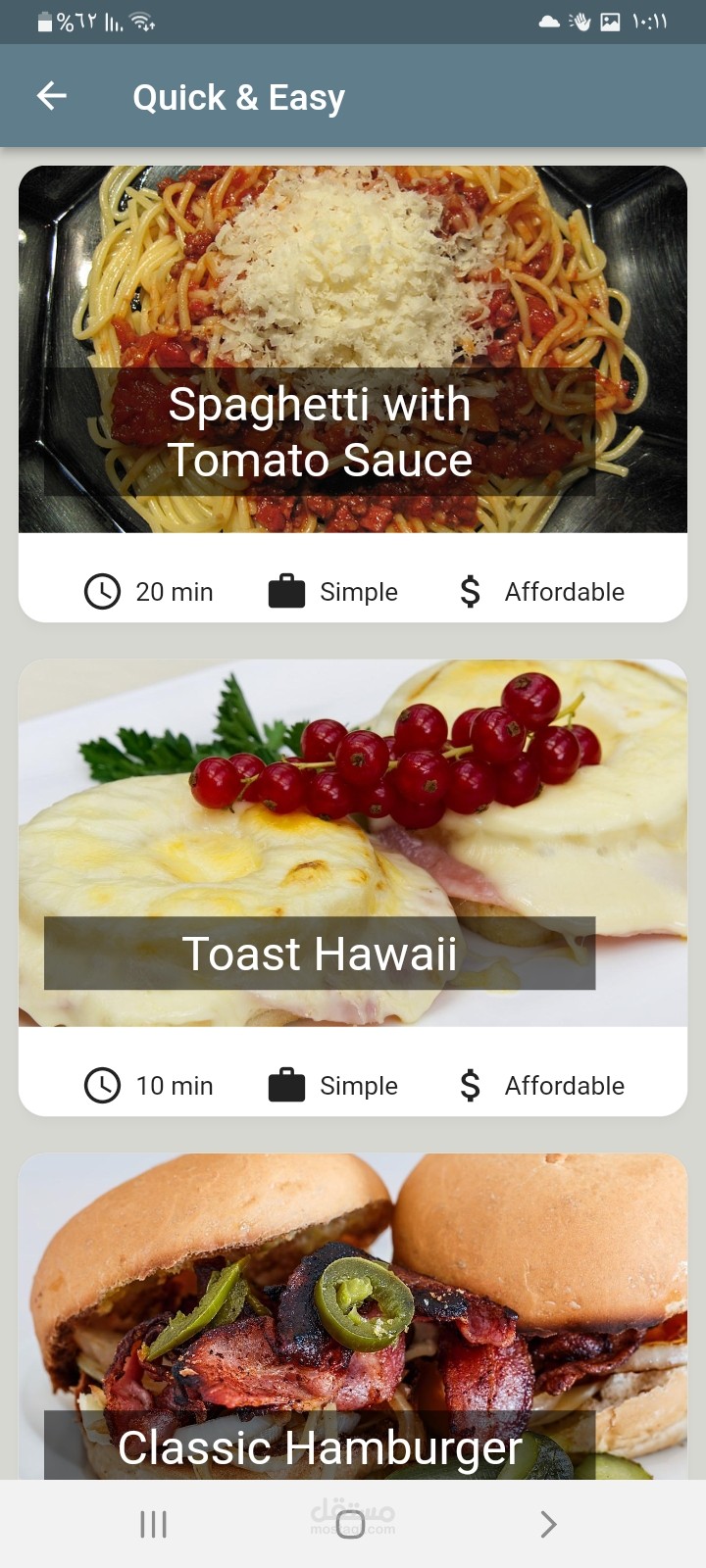
Task: Click the clock icon on Spaghetti recipe
Action: pos(102,591)
